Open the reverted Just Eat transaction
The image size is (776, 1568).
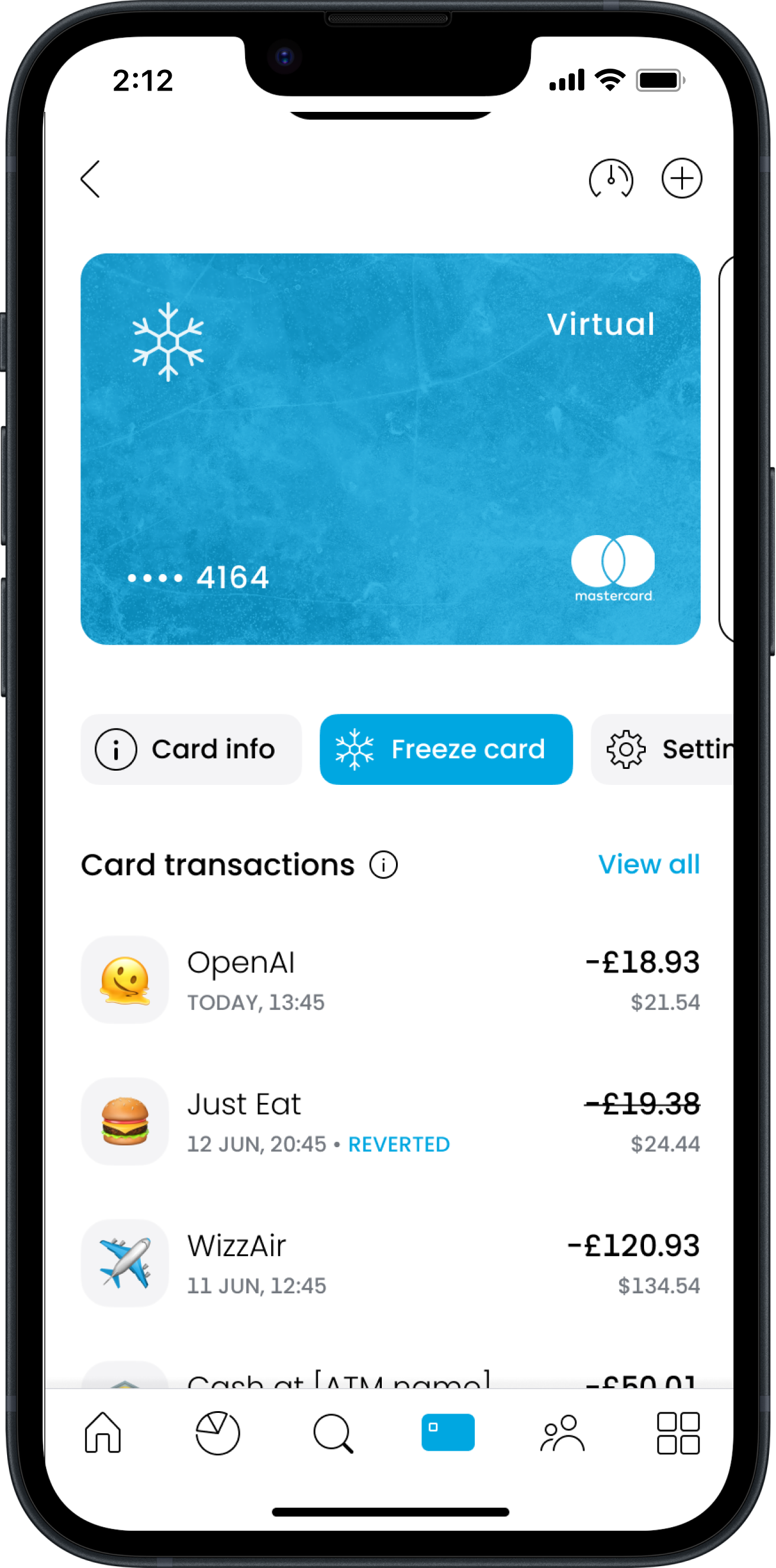390,1121
